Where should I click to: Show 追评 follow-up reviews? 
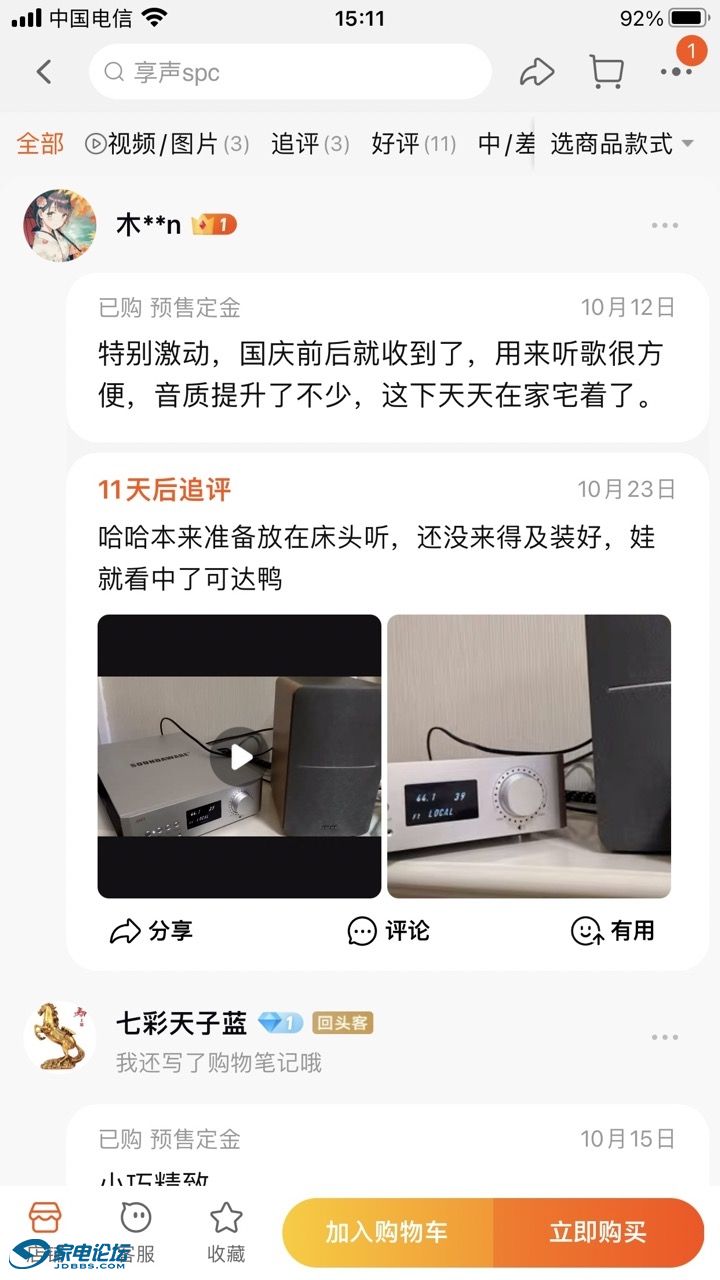(x=309, y=144)
